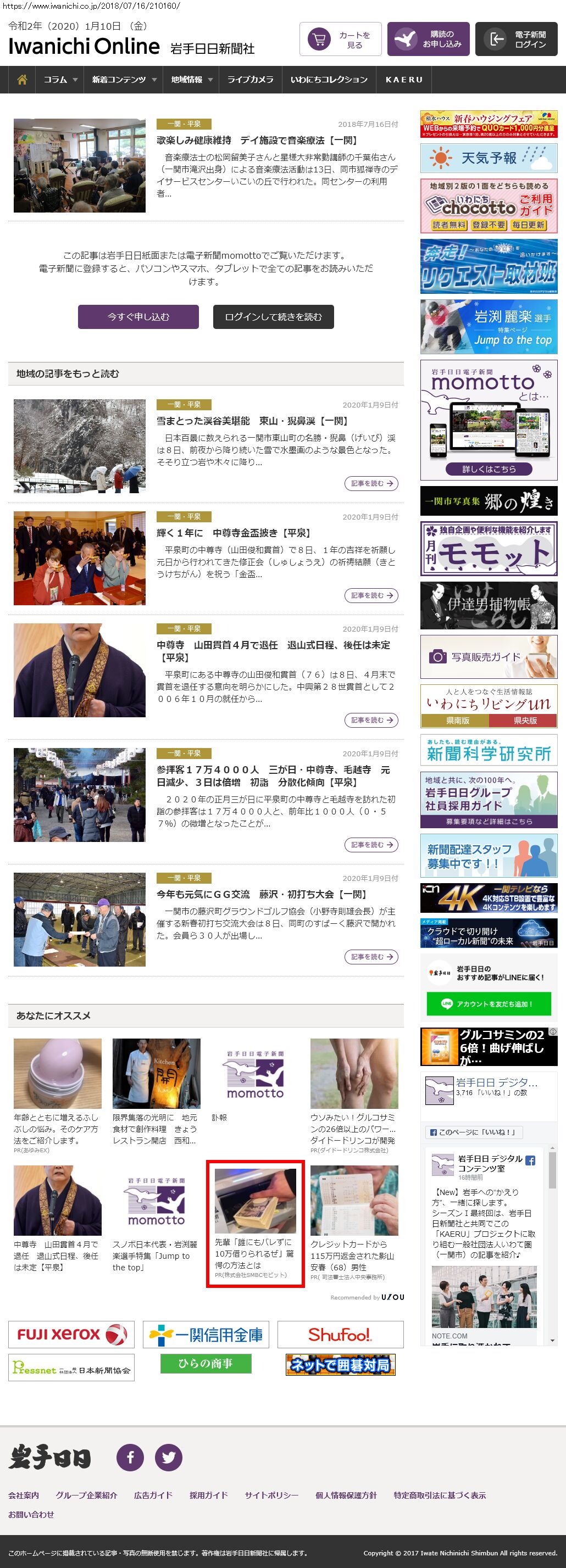The width and height of the screenshot is (566, 1568).
Task: Open the Twitter icon in footer
Action: (x=169, y=1458)
